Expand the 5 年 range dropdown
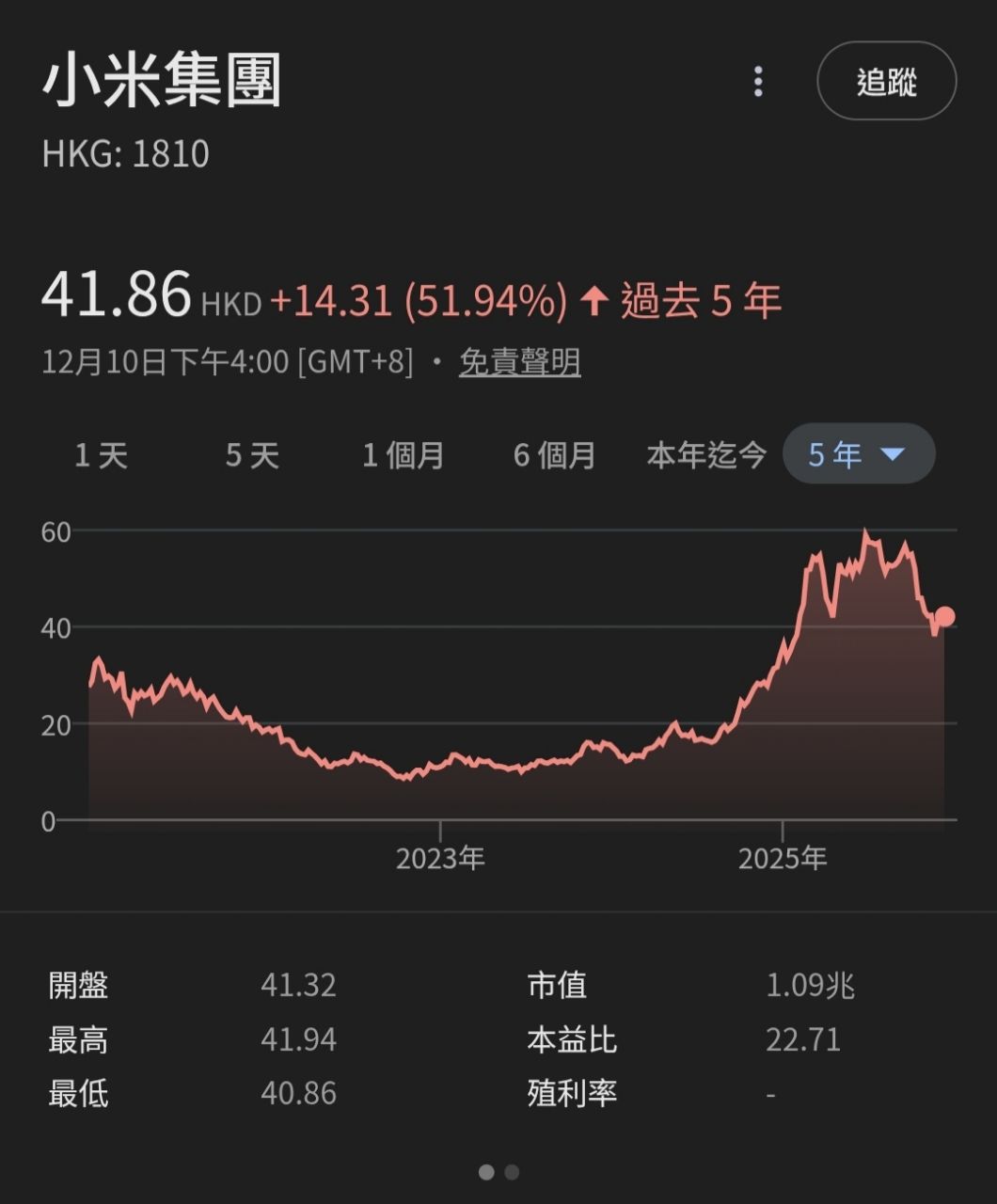Viewport: 997px width, 1204px height. point(858,454)
